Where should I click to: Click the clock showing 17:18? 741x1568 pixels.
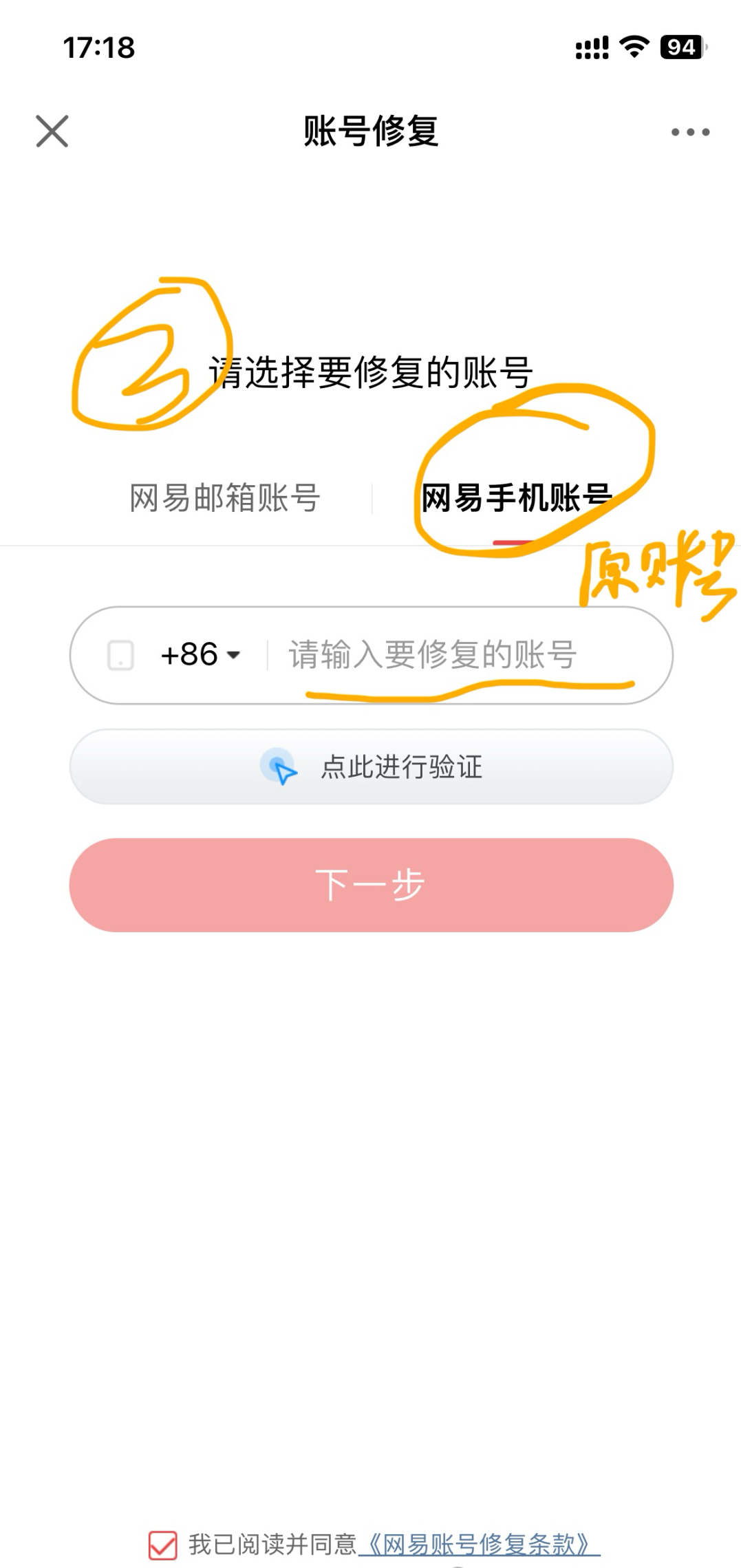pyautogui.click(x=98, y=47)
